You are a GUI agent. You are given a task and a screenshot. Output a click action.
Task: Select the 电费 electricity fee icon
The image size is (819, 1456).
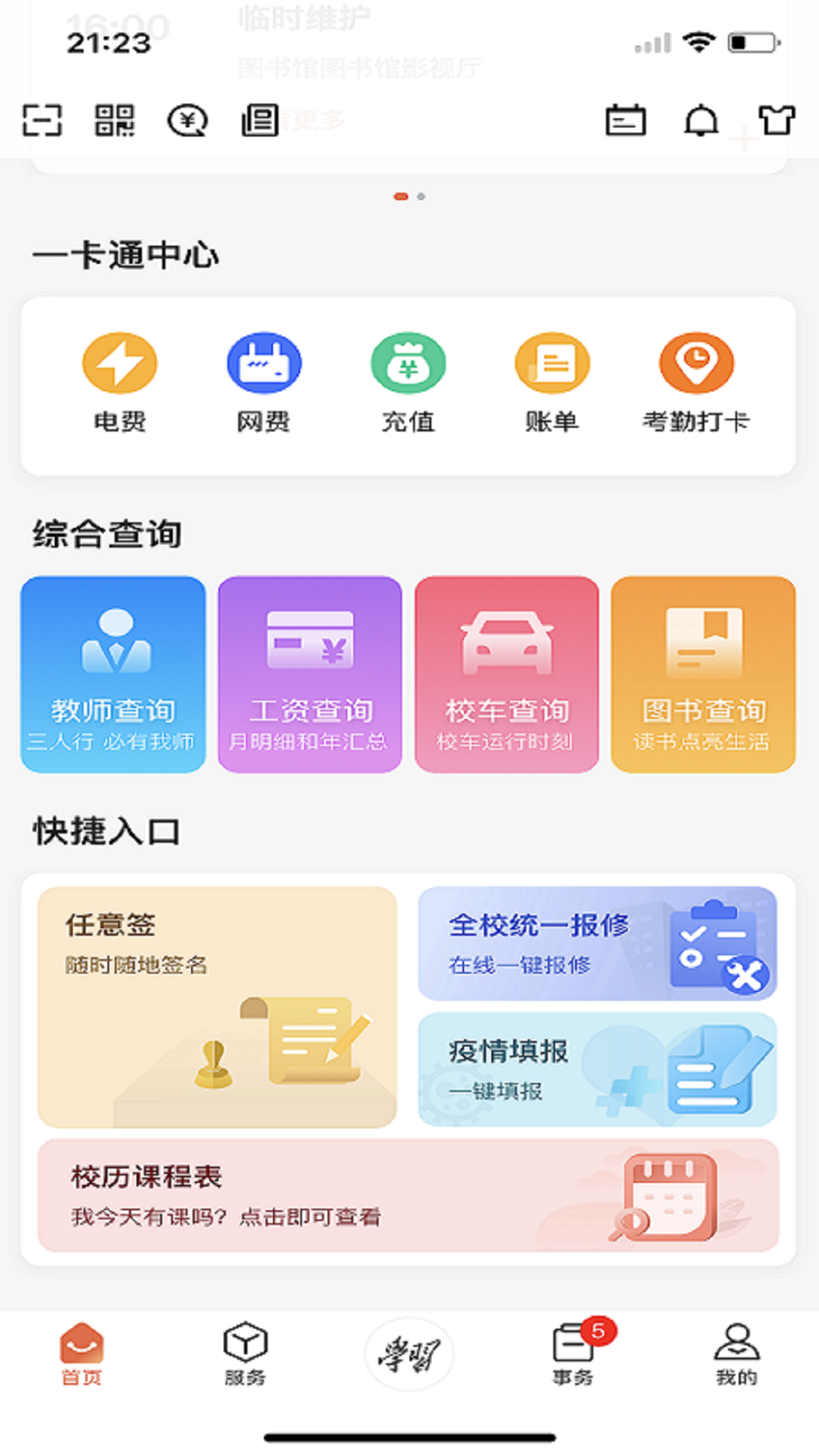pos(119,364)
